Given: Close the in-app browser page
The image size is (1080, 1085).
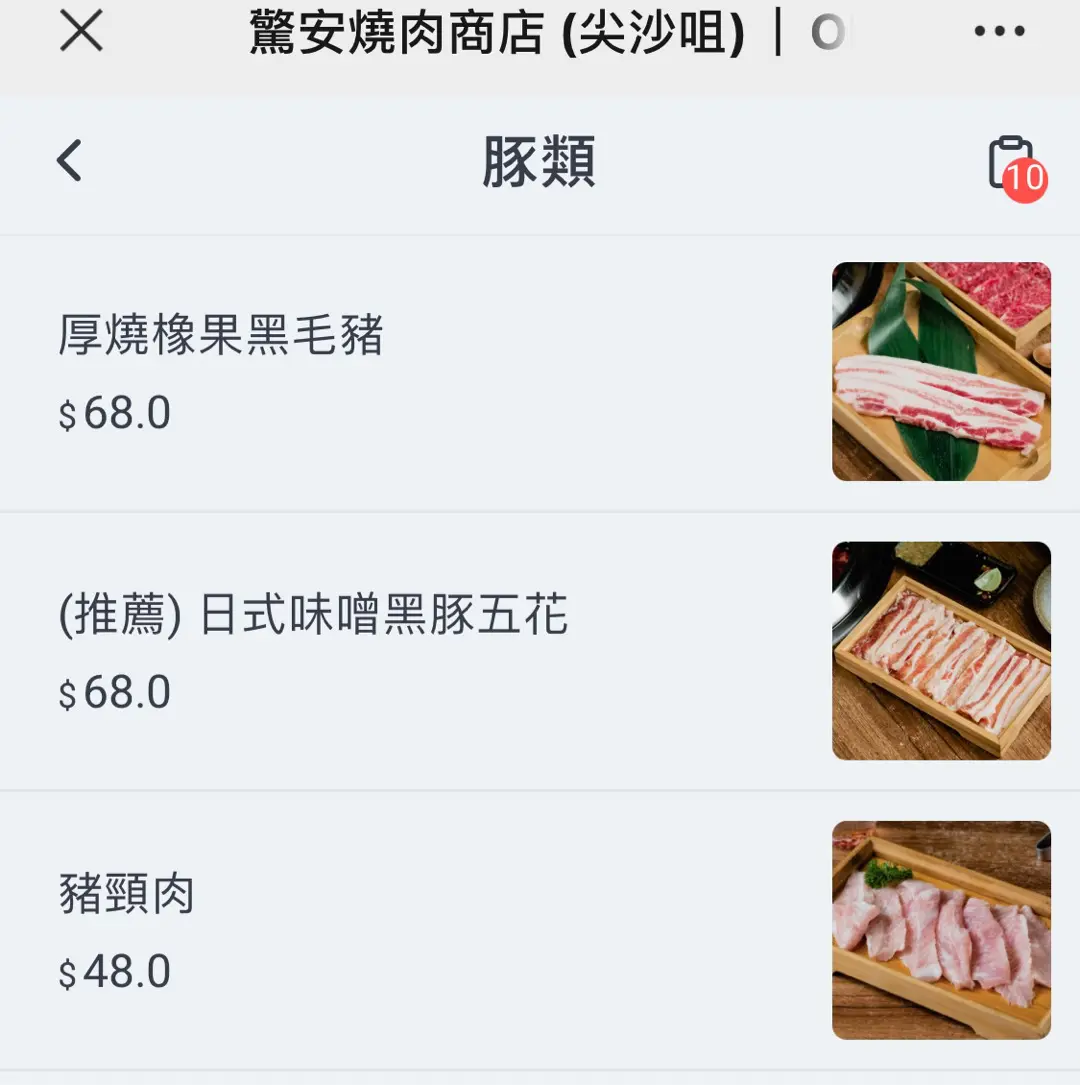Looking at the screenshot, I should point(81,32).
